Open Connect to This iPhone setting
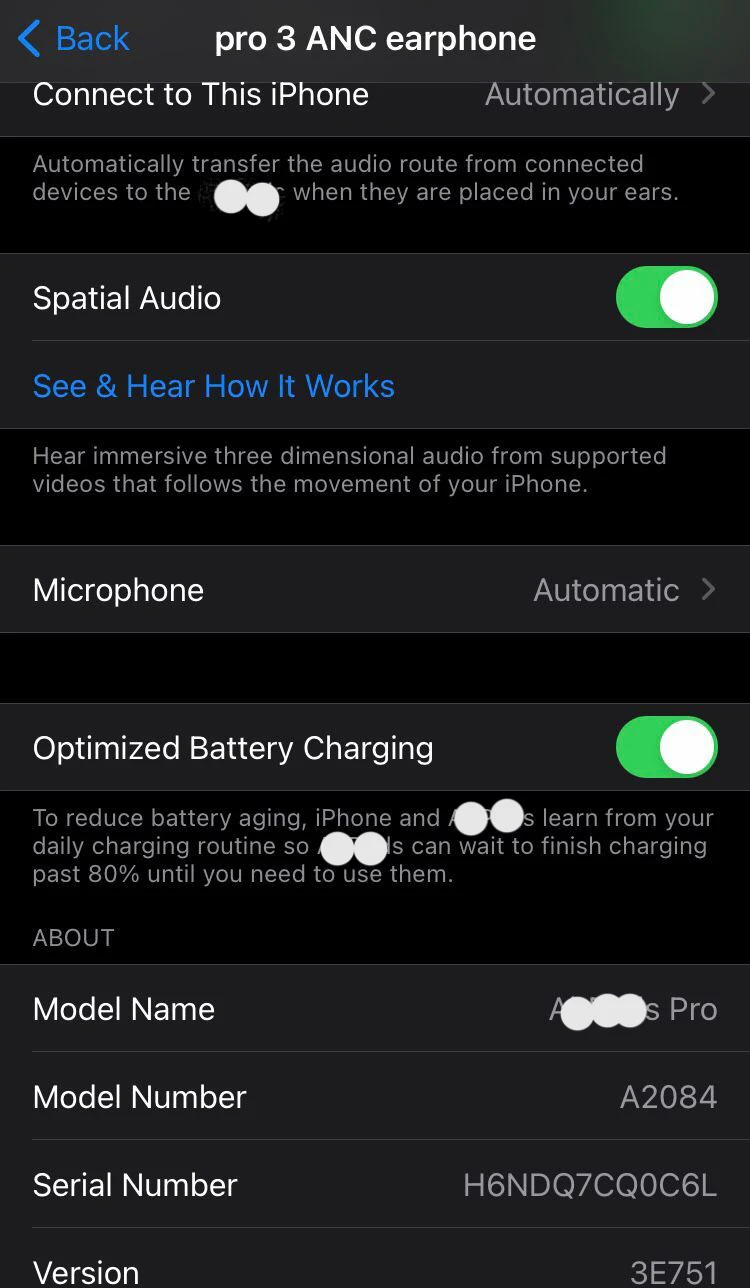The width and height of the screenshot is (750, 1288). pos(375,96)
